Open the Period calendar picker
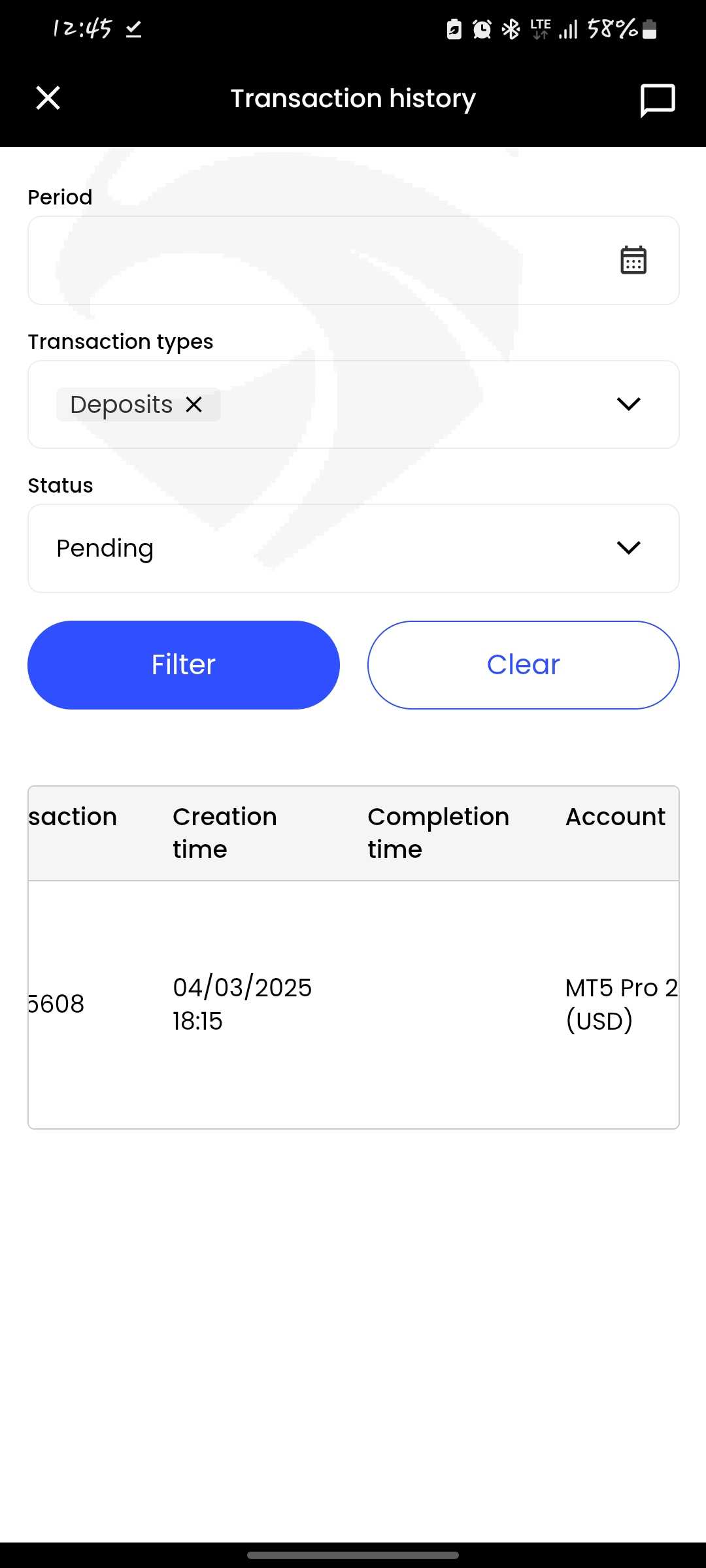 pyautogui.click(x=633, y=260)
